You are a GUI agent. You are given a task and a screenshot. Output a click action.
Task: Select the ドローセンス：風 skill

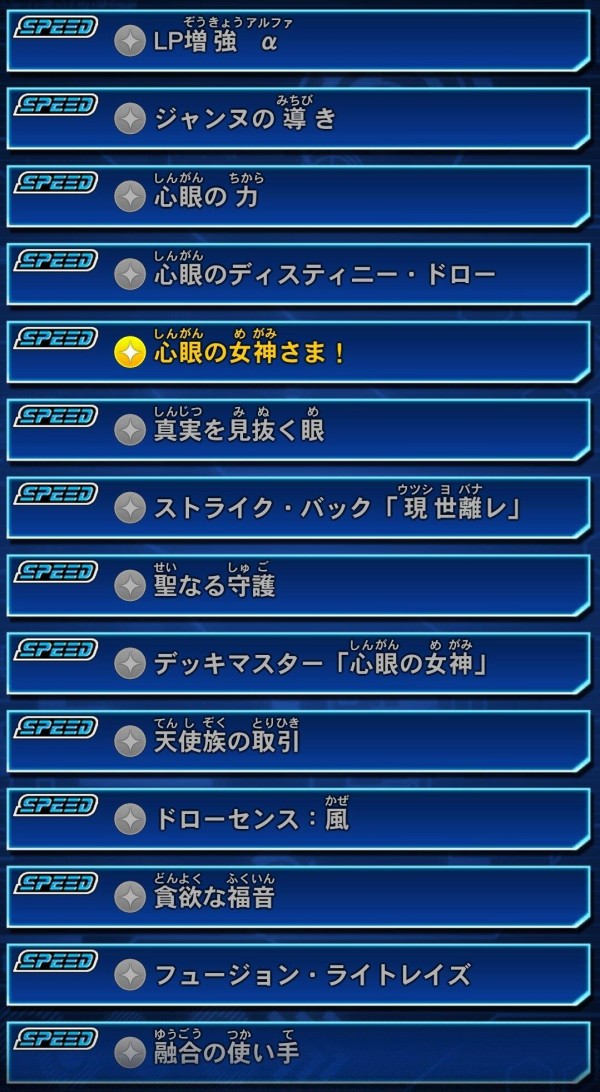click(300, 819)
